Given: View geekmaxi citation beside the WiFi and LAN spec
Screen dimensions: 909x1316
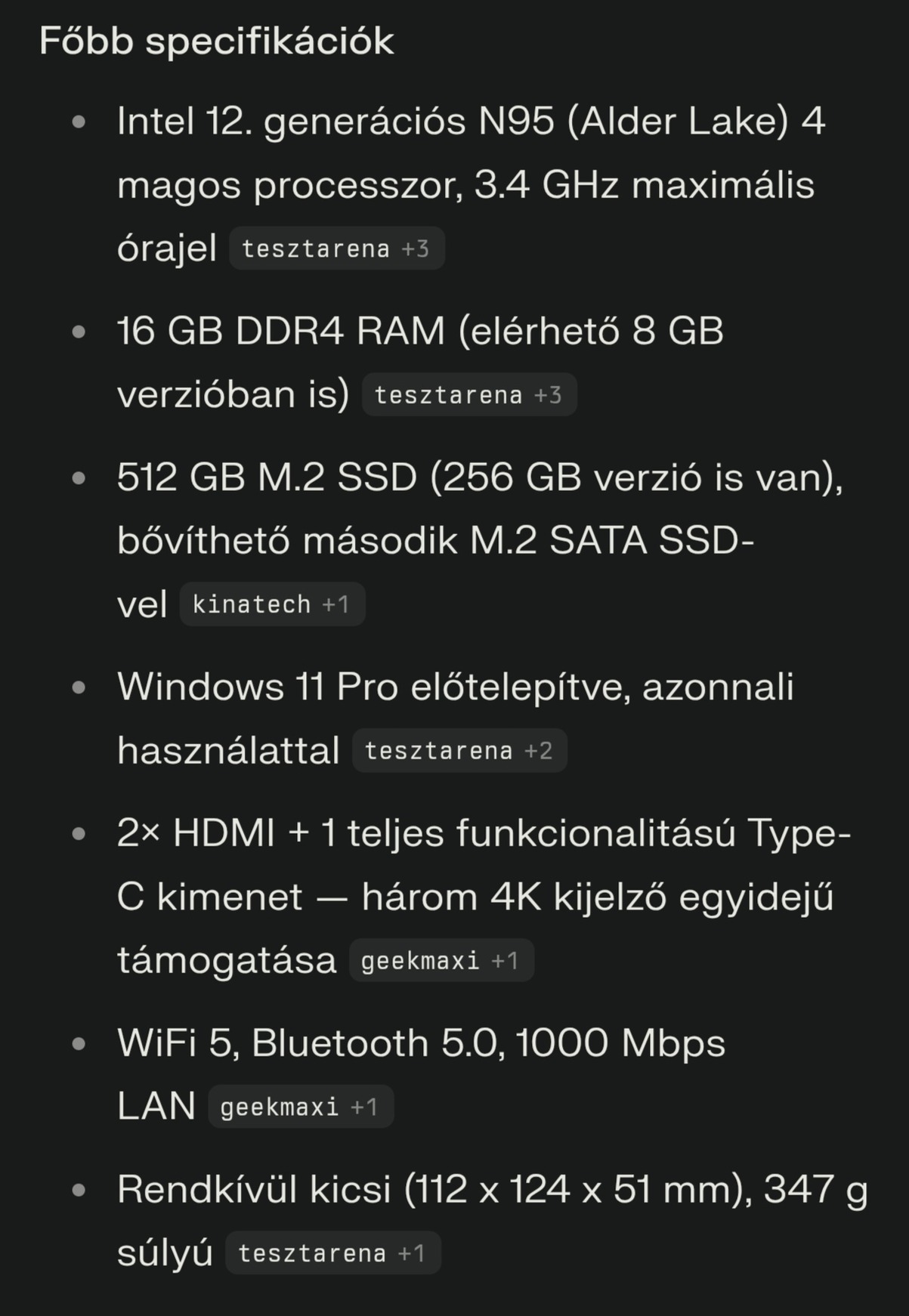Looking at the screenshot, I should coord(300,1107).
